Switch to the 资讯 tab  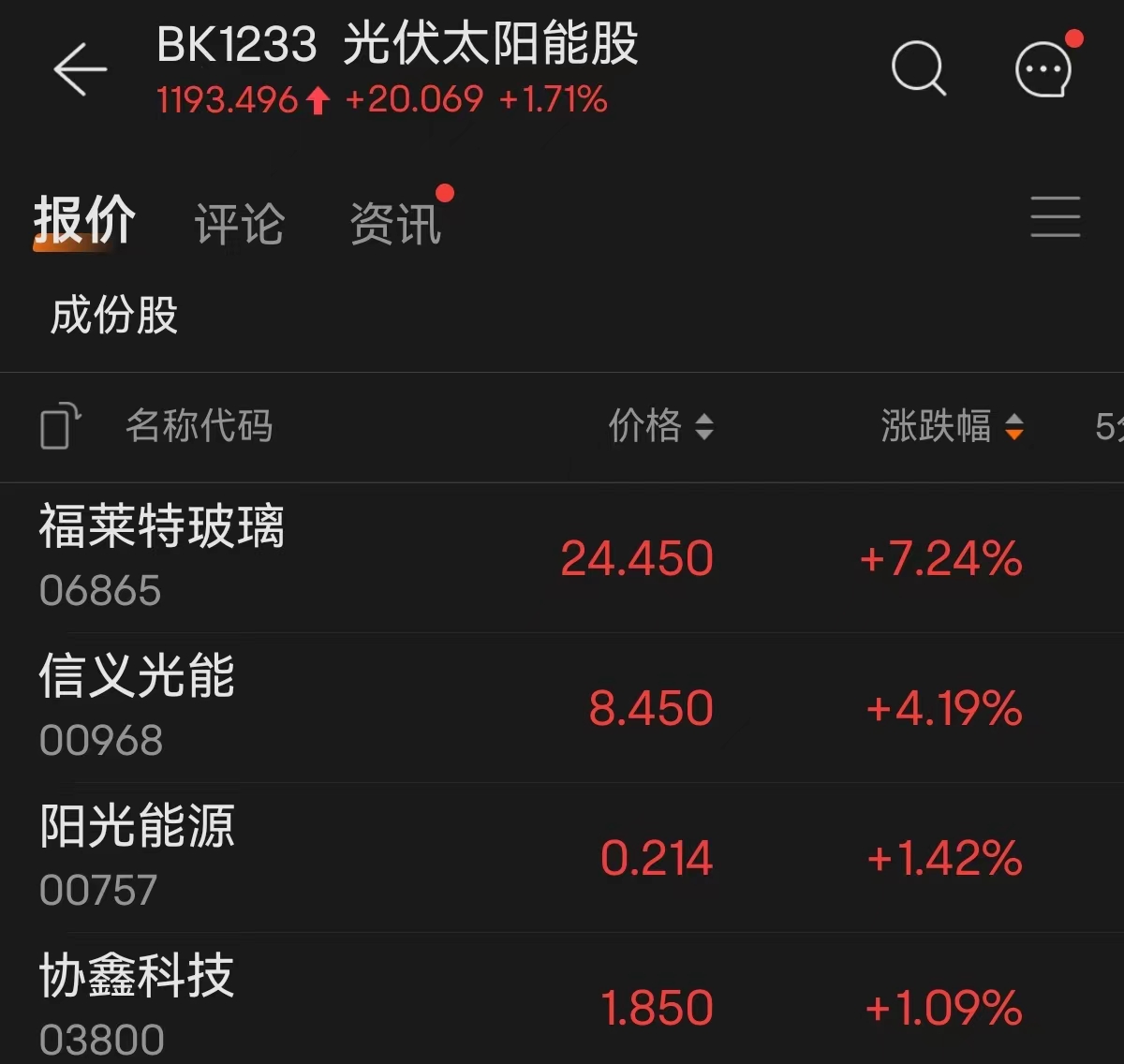395,224
